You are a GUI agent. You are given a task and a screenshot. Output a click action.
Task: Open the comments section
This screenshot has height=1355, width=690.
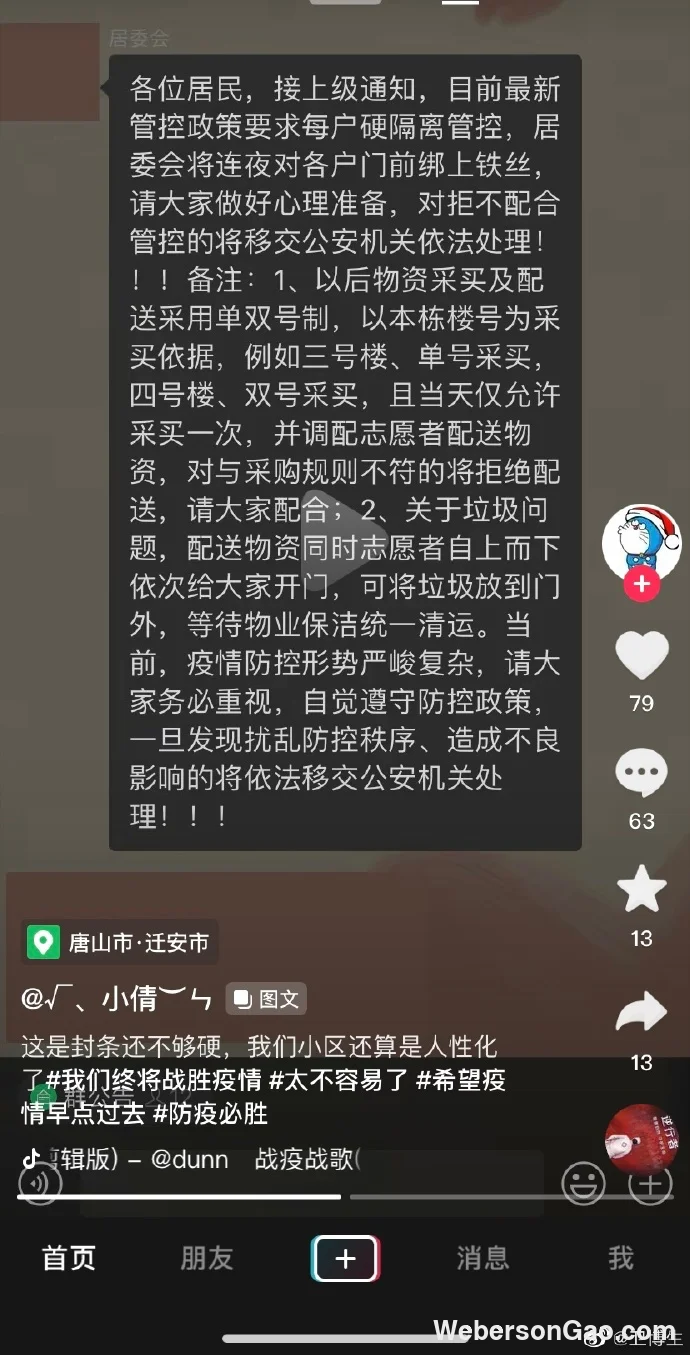641,774
